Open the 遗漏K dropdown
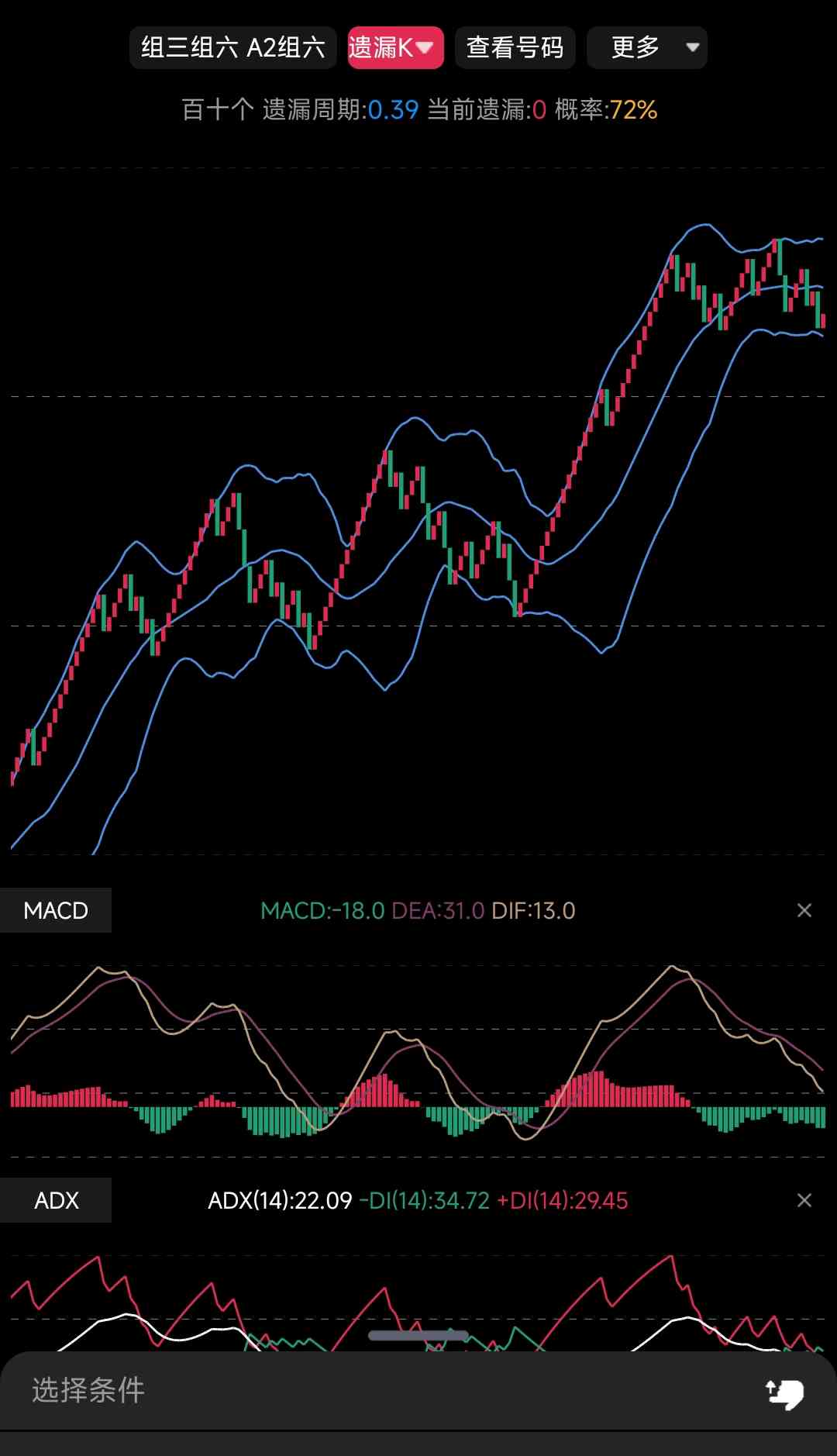 395,48
